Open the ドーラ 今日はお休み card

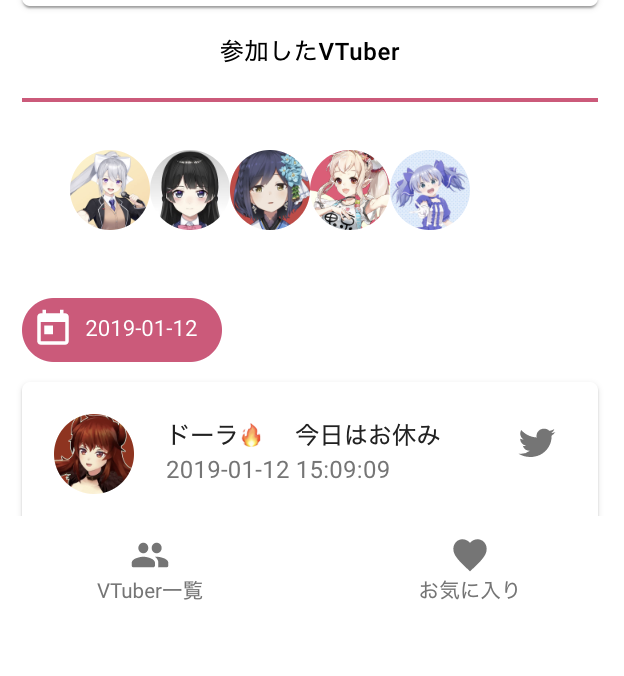tap(302, 451)
